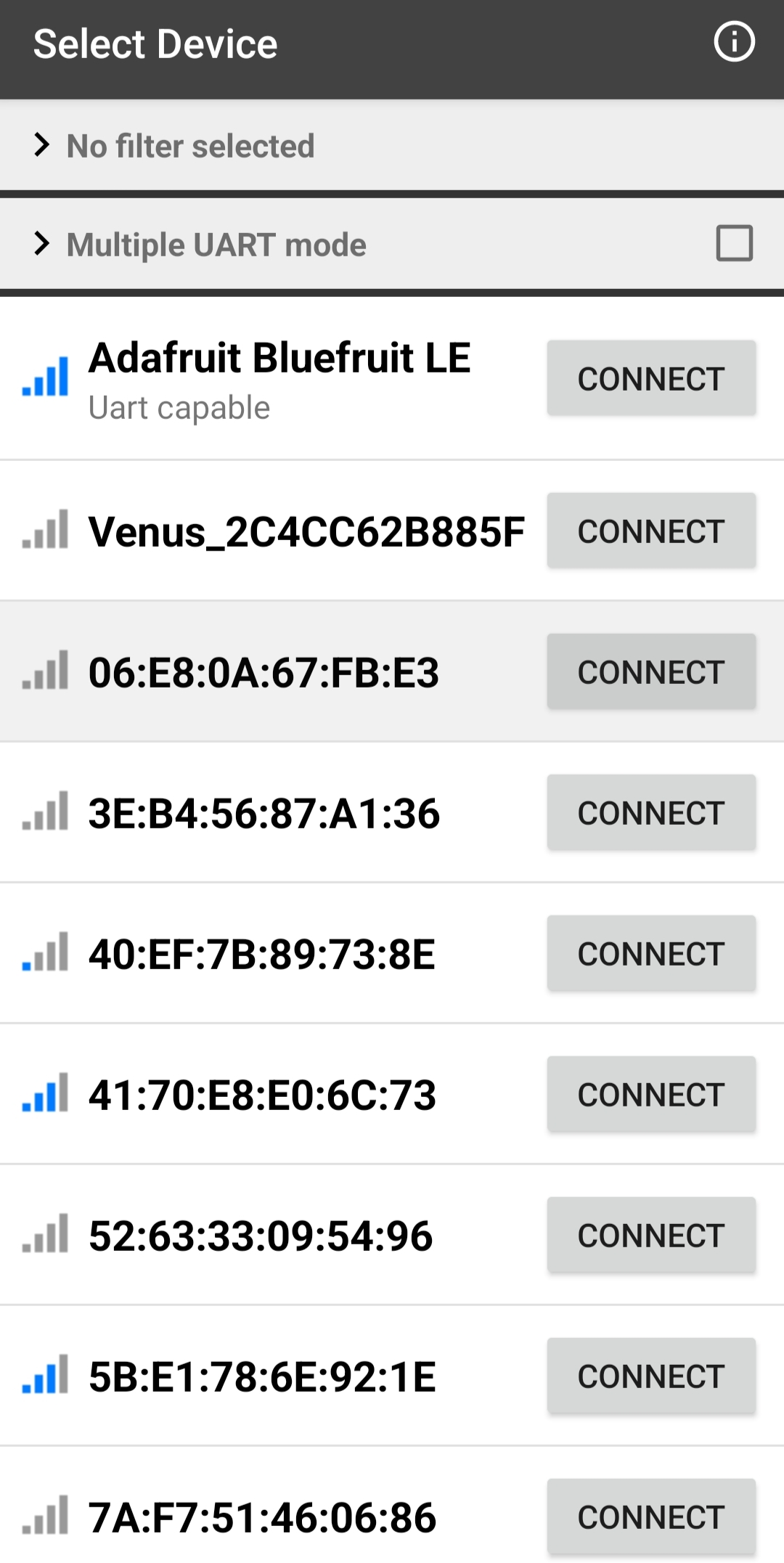The width and height of the screenshot is (784, 1563).
Task: Connect to device 40:EF:7B:89:73:8E
Action: tap(651, 953)
